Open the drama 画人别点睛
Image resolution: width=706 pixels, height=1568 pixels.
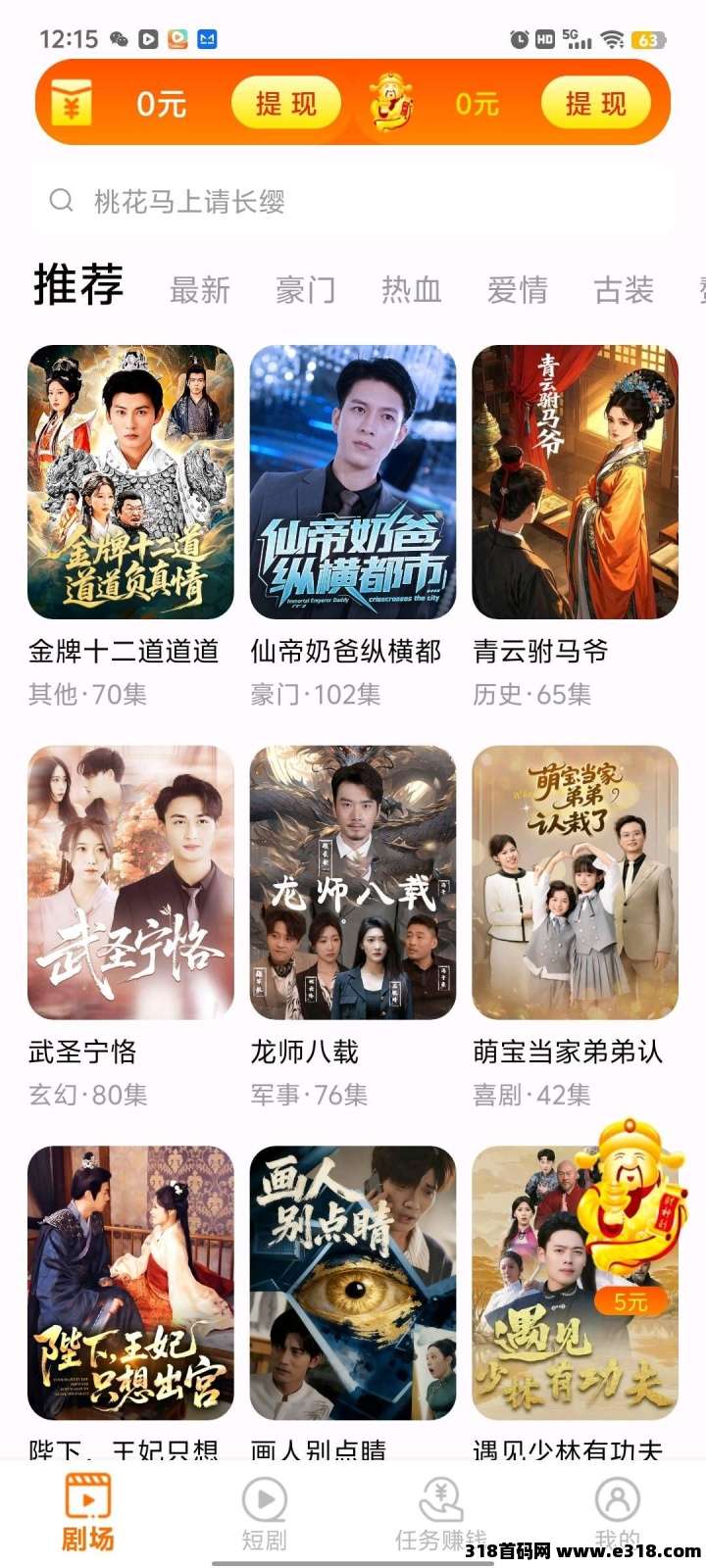point(353,1282)
